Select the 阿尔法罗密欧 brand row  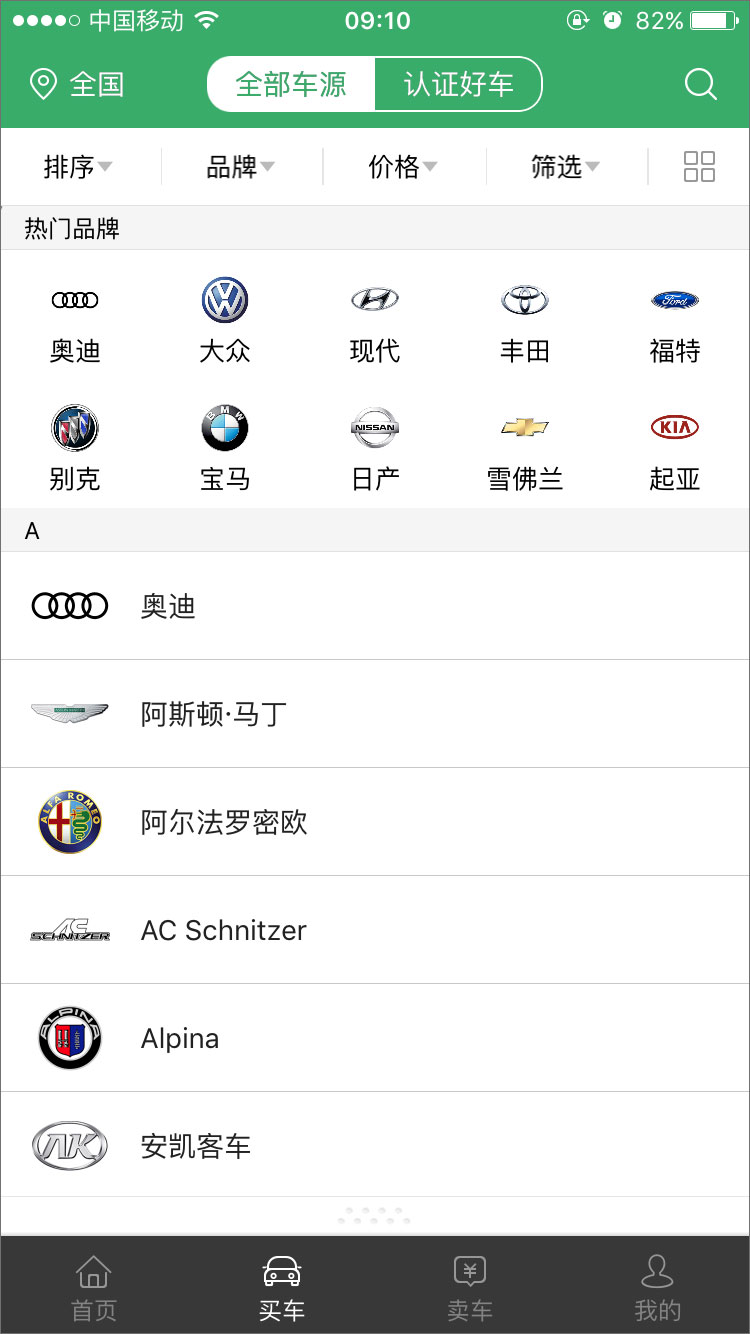[375, 822]
